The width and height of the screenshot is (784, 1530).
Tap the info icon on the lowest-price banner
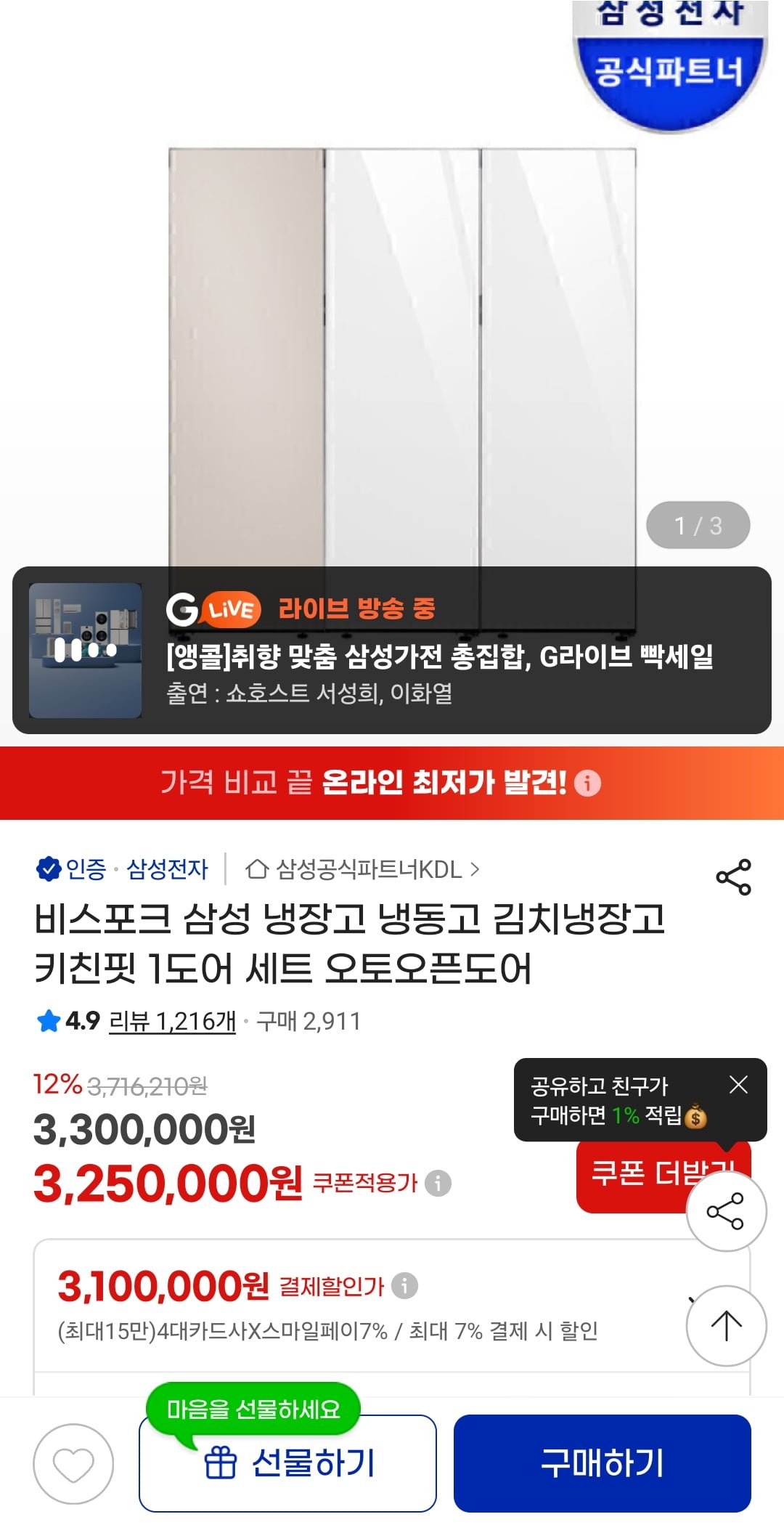point(587,783)
